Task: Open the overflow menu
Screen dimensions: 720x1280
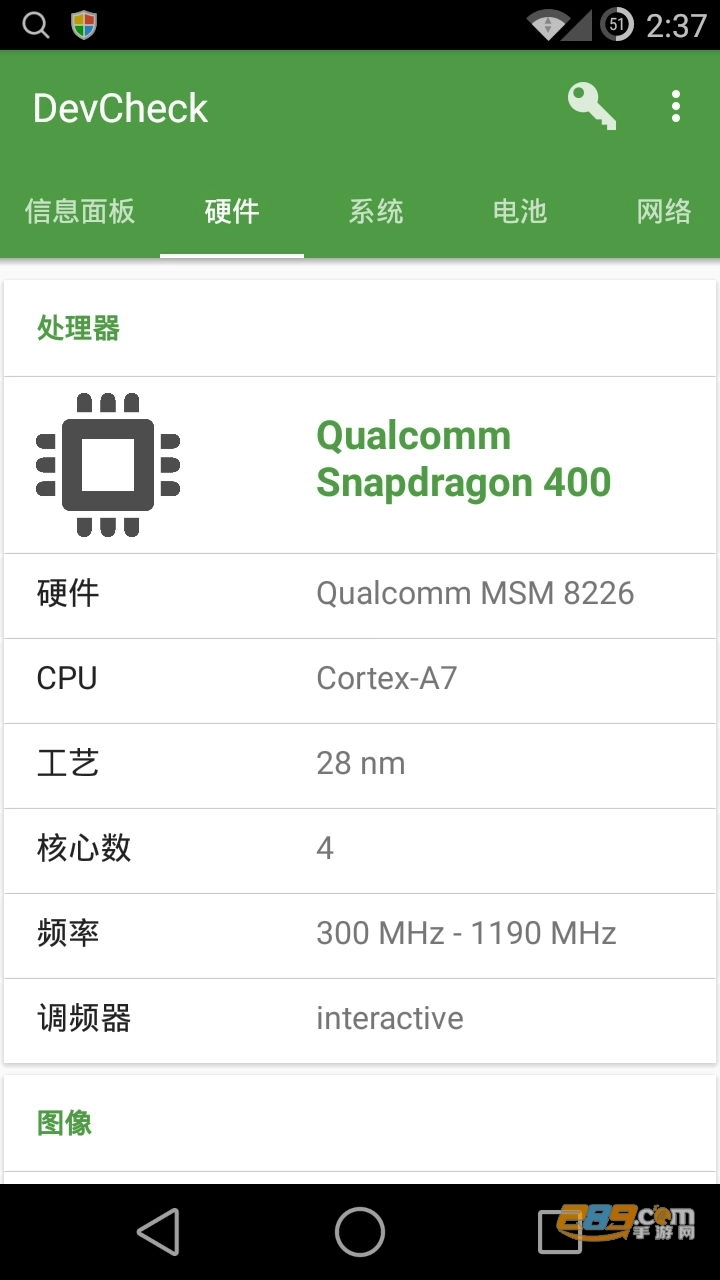Action: pos(676,106)
